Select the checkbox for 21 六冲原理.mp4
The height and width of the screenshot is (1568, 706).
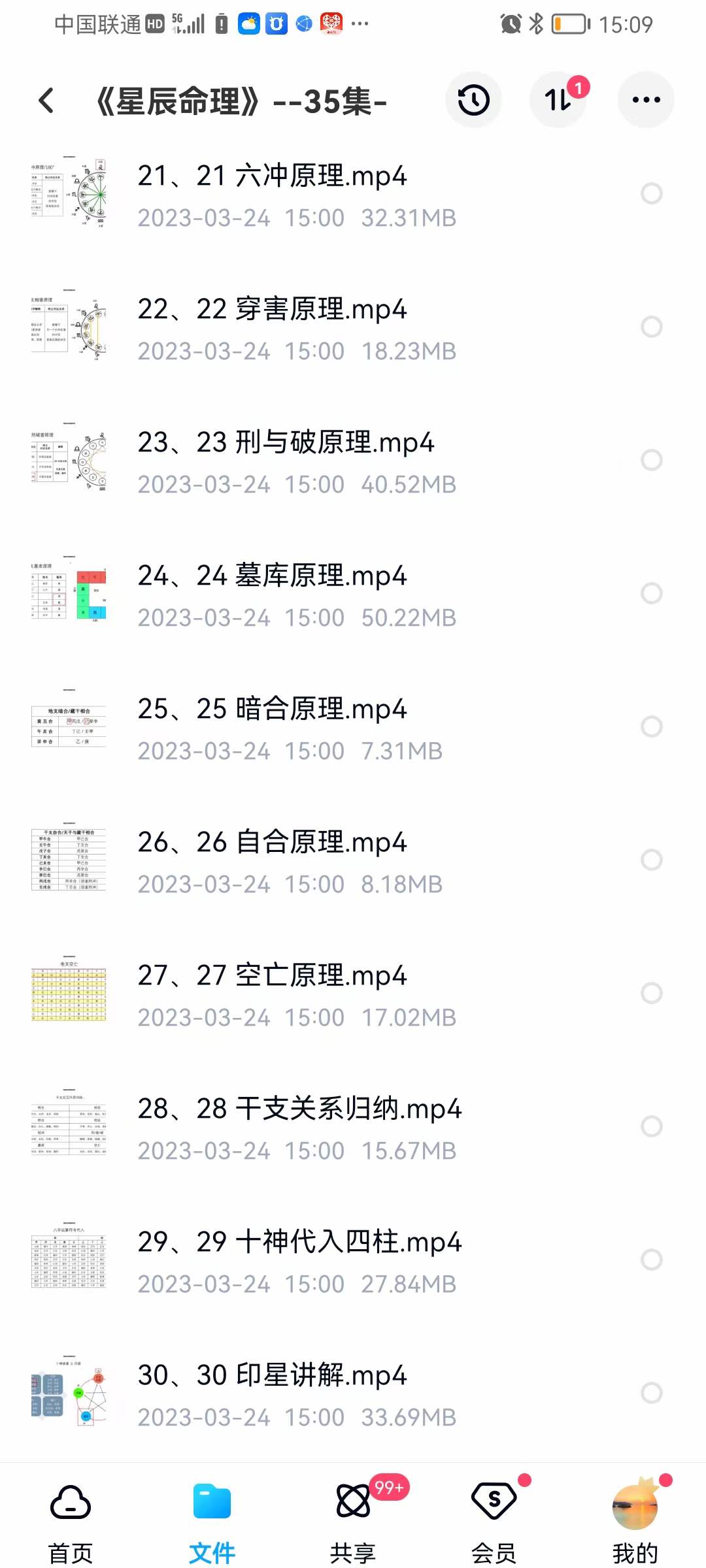click(652, 193)
